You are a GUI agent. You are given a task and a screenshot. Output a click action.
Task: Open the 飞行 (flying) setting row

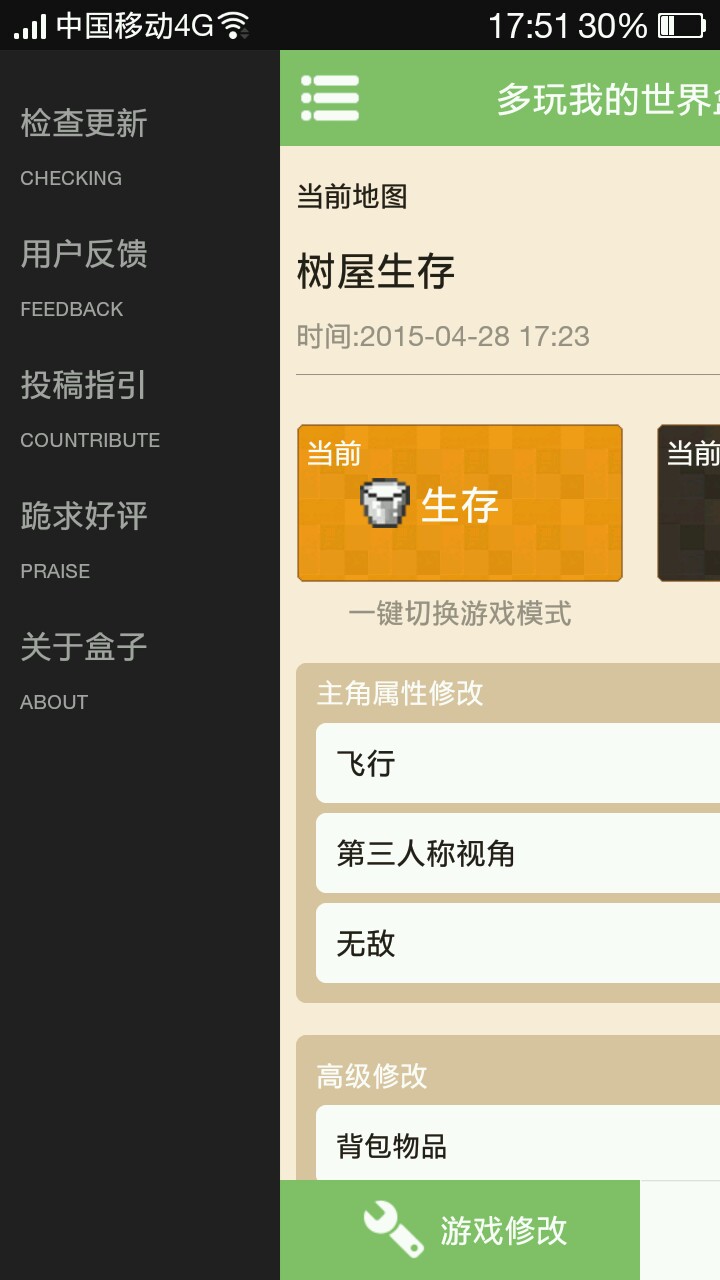click(x=518, y=763)
